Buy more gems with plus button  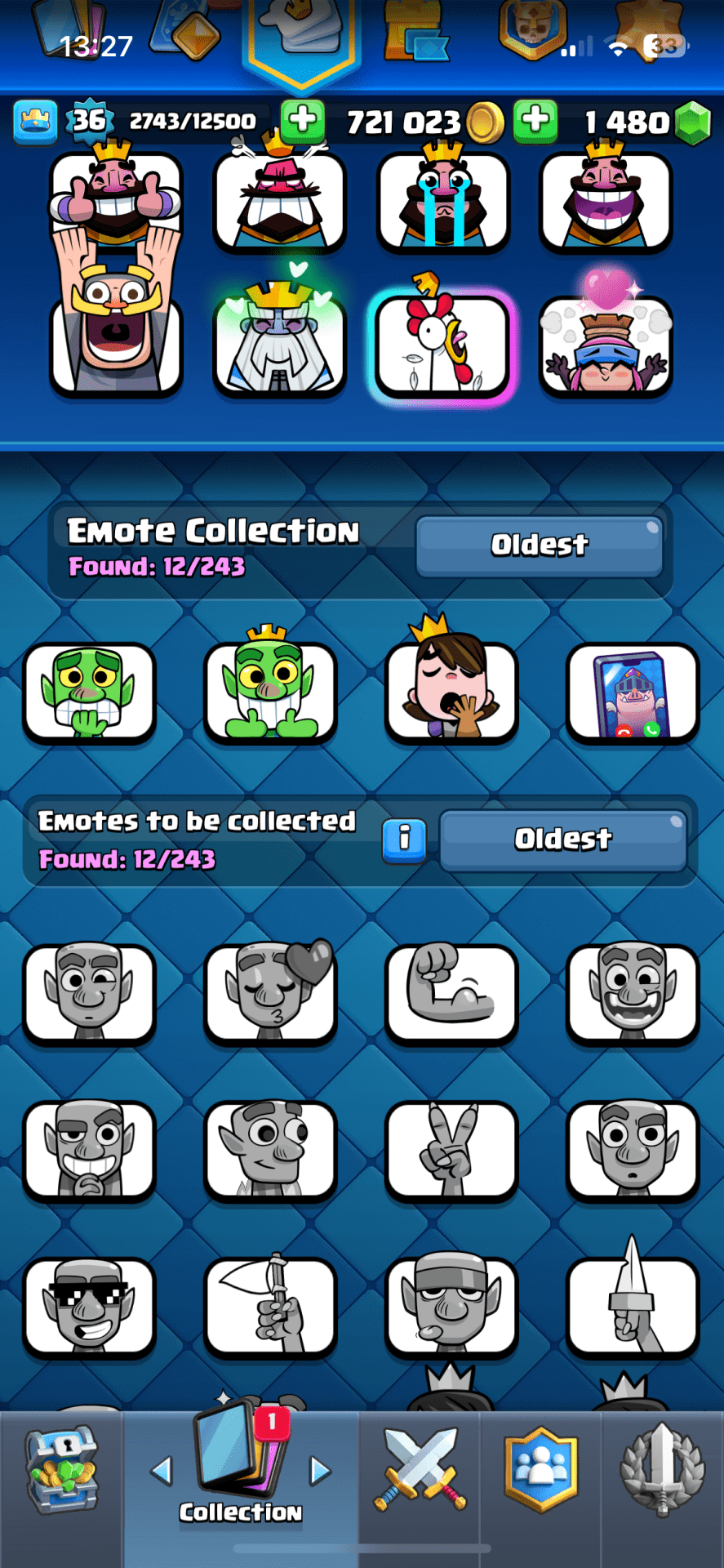point(535,121)
